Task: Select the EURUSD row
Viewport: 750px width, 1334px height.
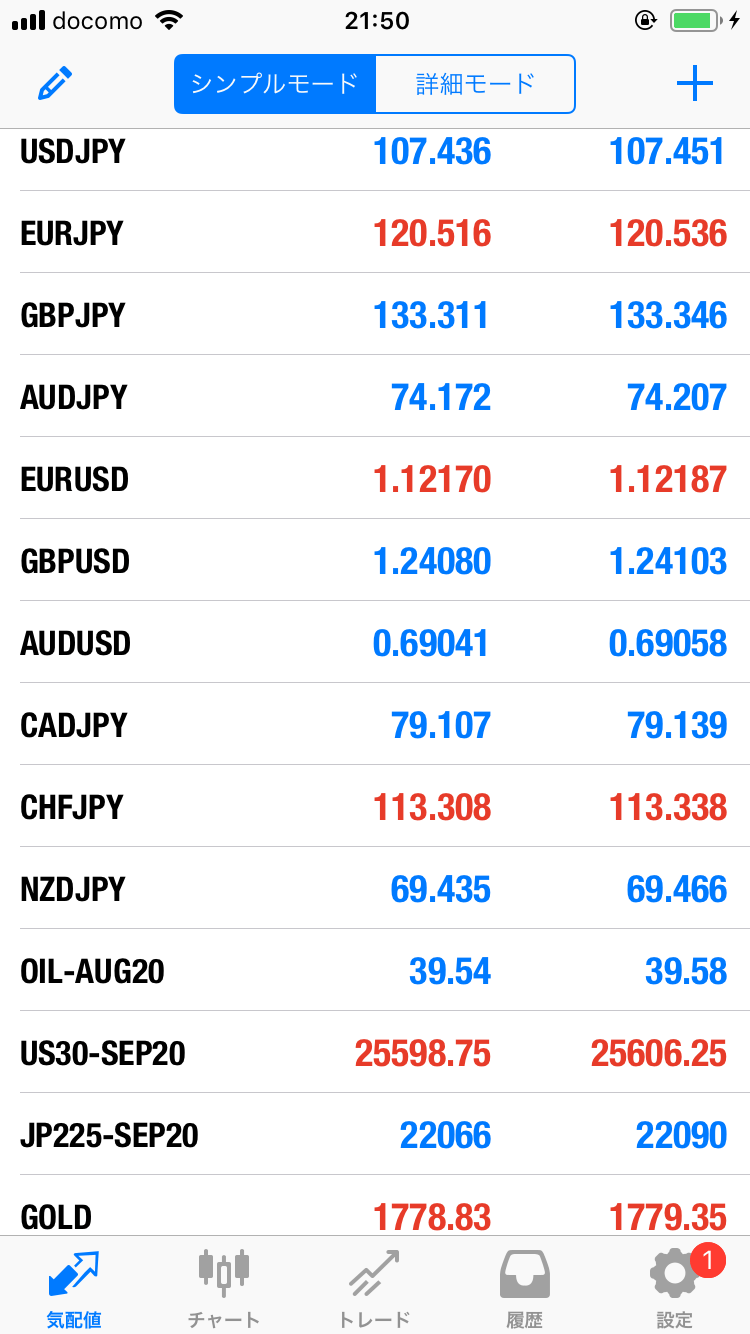Action: (375, 479)
